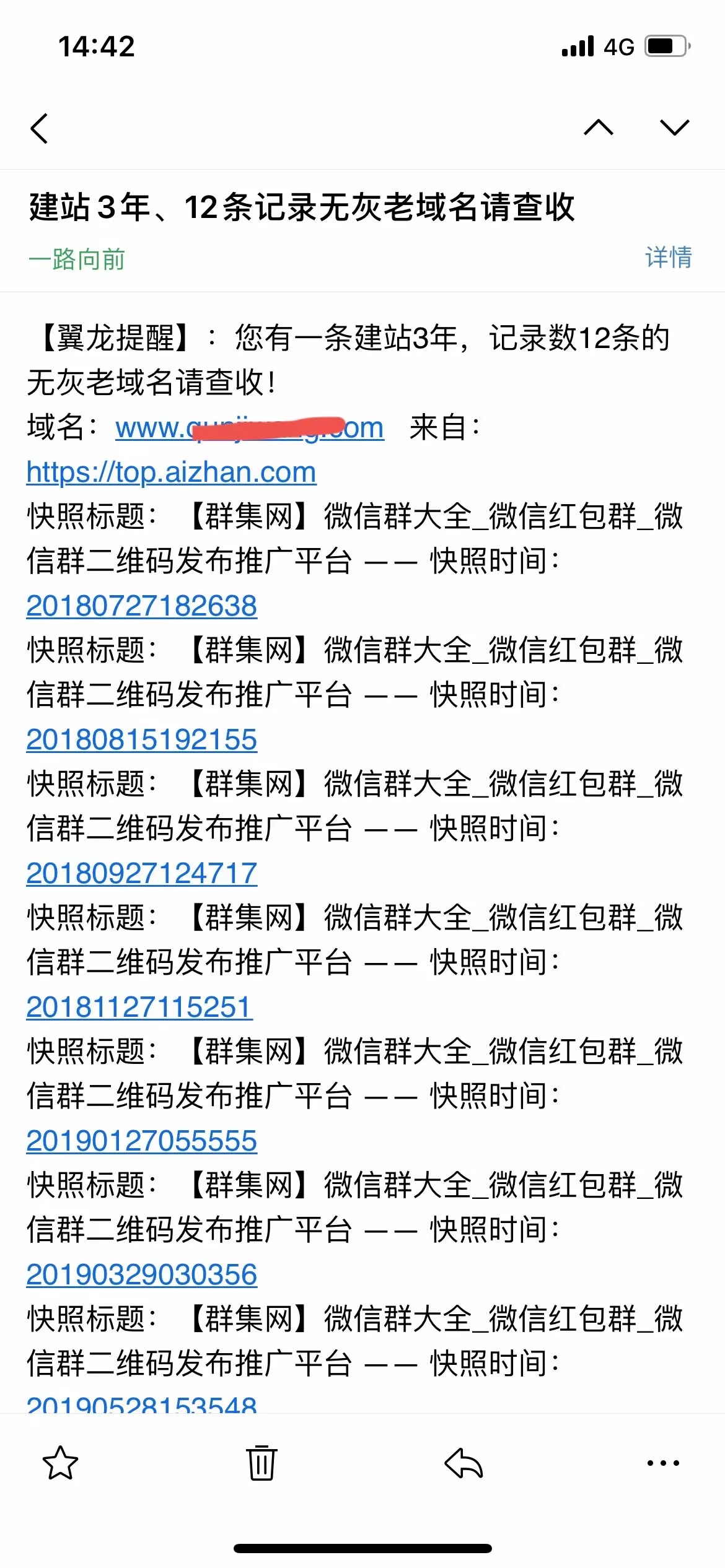The width and height of the screenshot is (725, 1568).
Task: Tap the snapshot link 20180927124717
Action: 141,873
